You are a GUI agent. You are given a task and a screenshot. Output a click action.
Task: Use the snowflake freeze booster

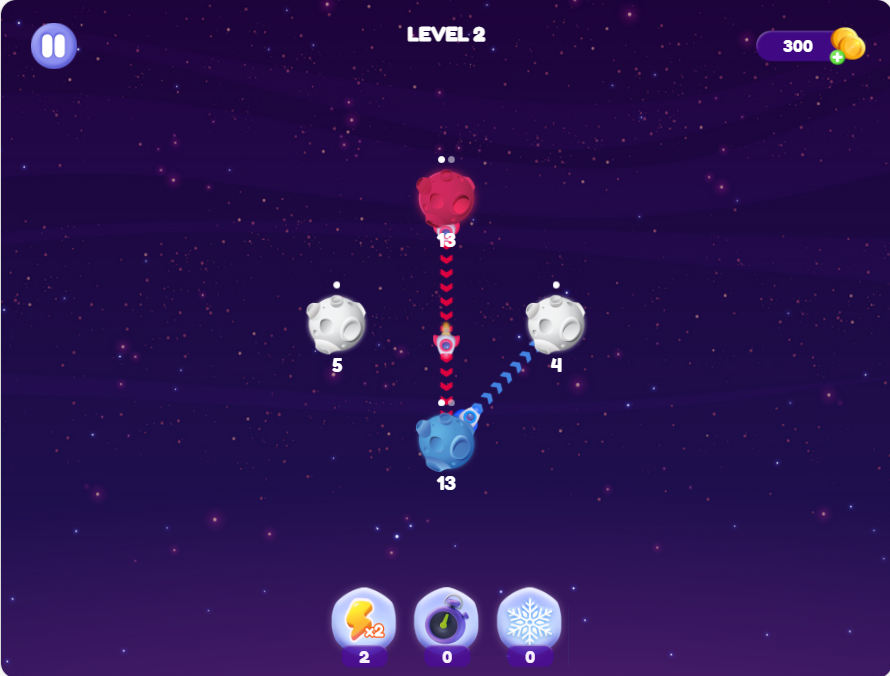pyautogui.click(x=530, y=621)
